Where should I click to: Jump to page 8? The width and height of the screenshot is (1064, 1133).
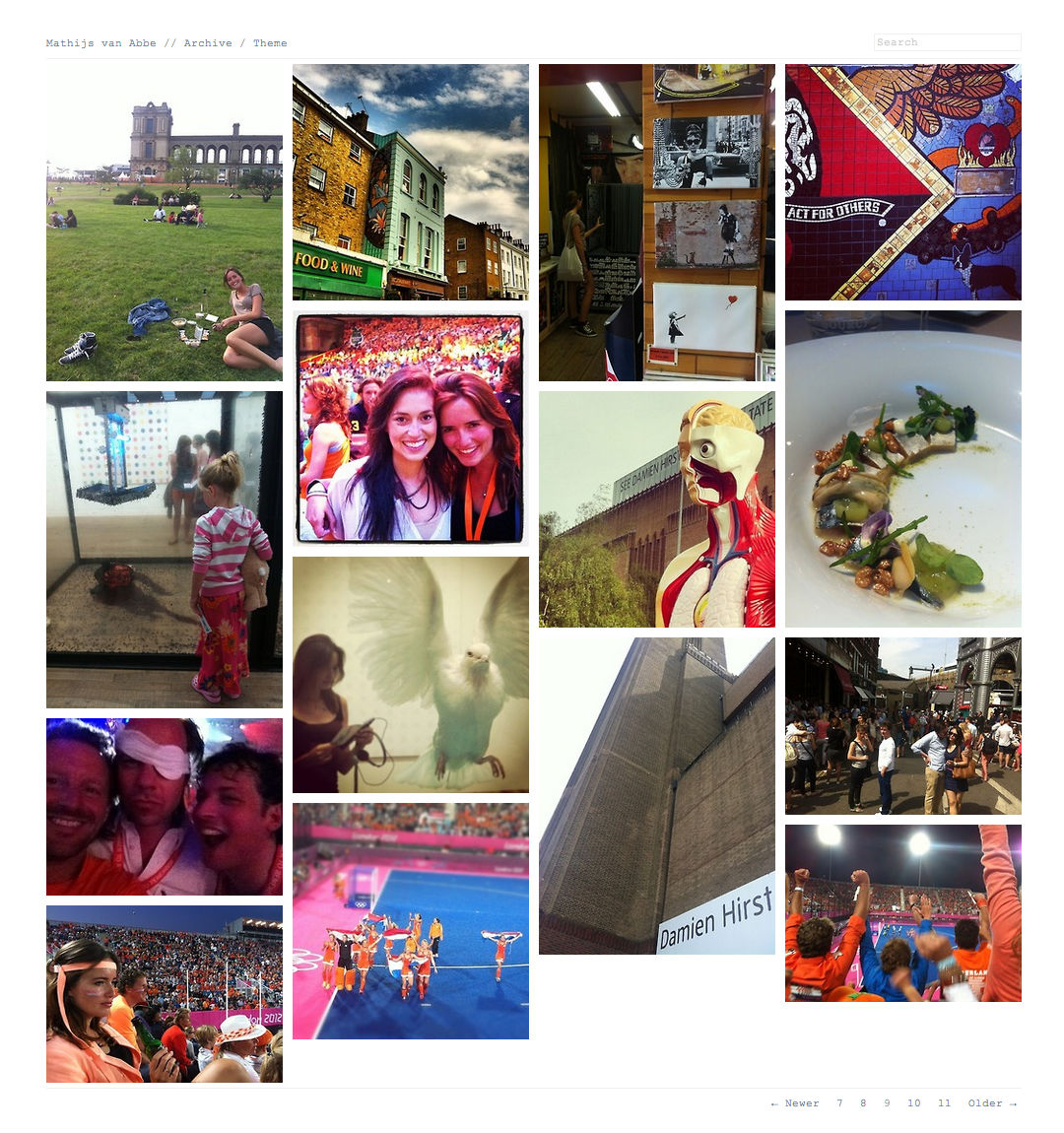click(863, 1103)
